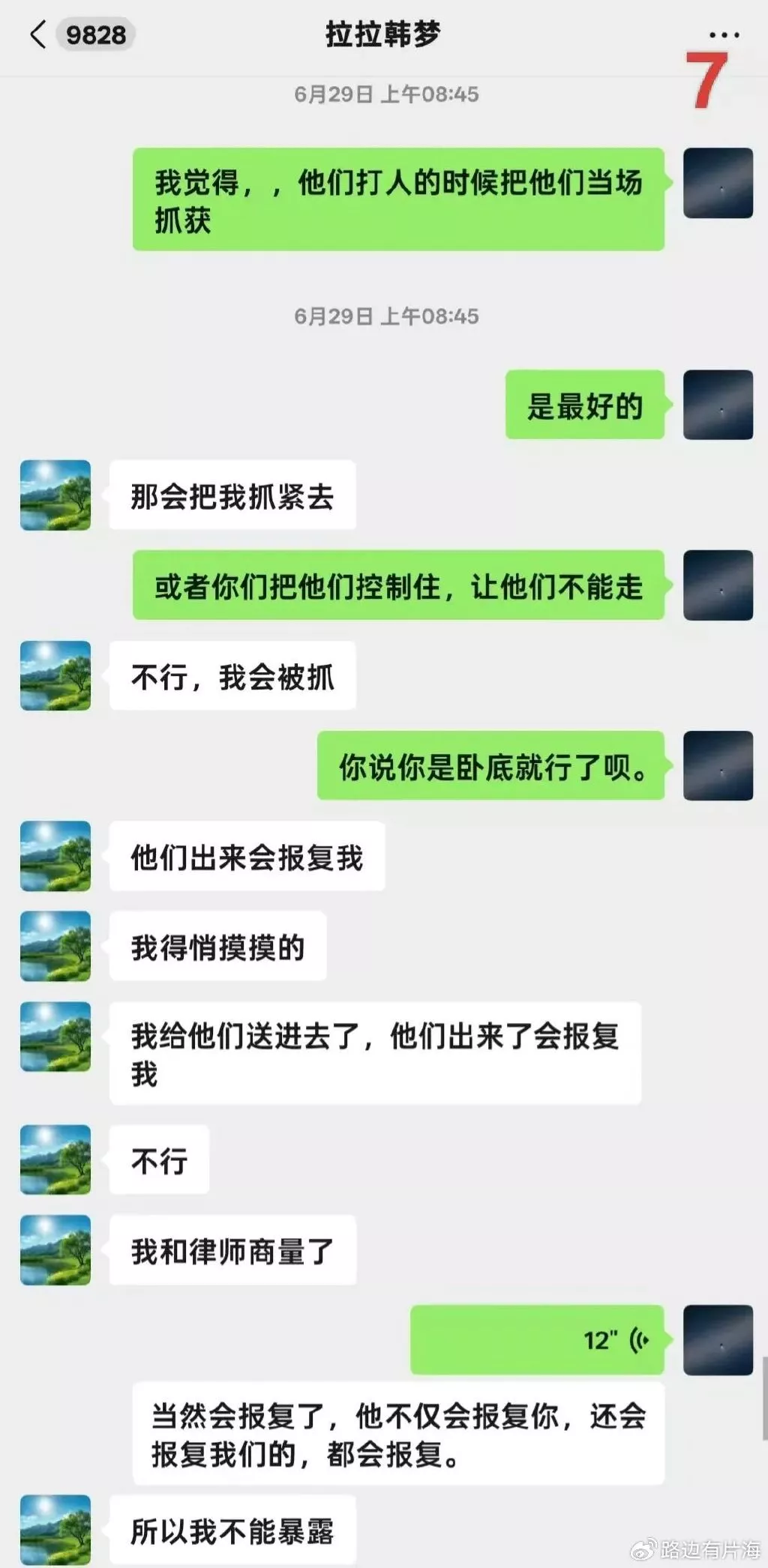768x1568 pixels.
Task: Open the chat overflow menu
Action: [724, 34]
